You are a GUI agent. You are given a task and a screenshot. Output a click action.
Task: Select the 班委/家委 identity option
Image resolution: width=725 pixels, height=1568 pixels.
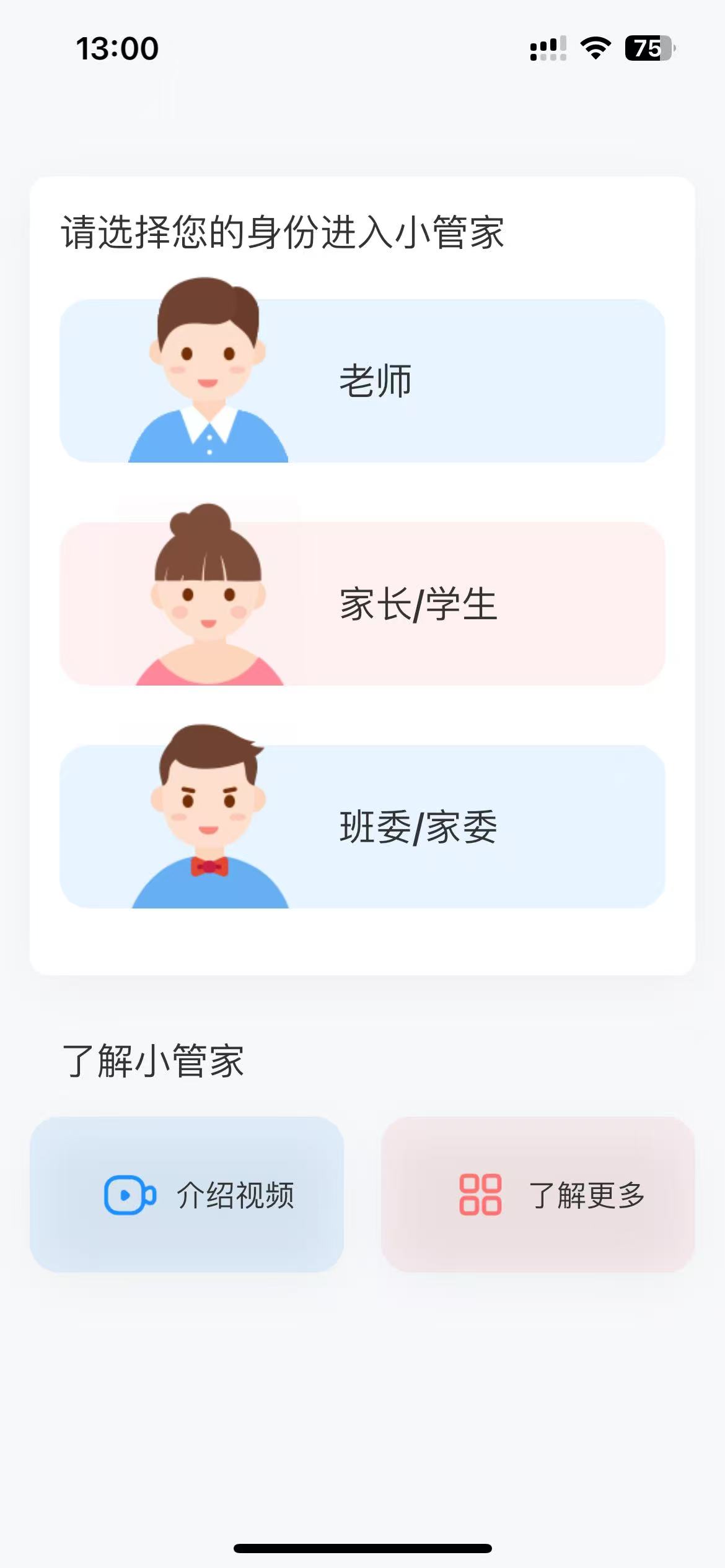click(418, 830)
